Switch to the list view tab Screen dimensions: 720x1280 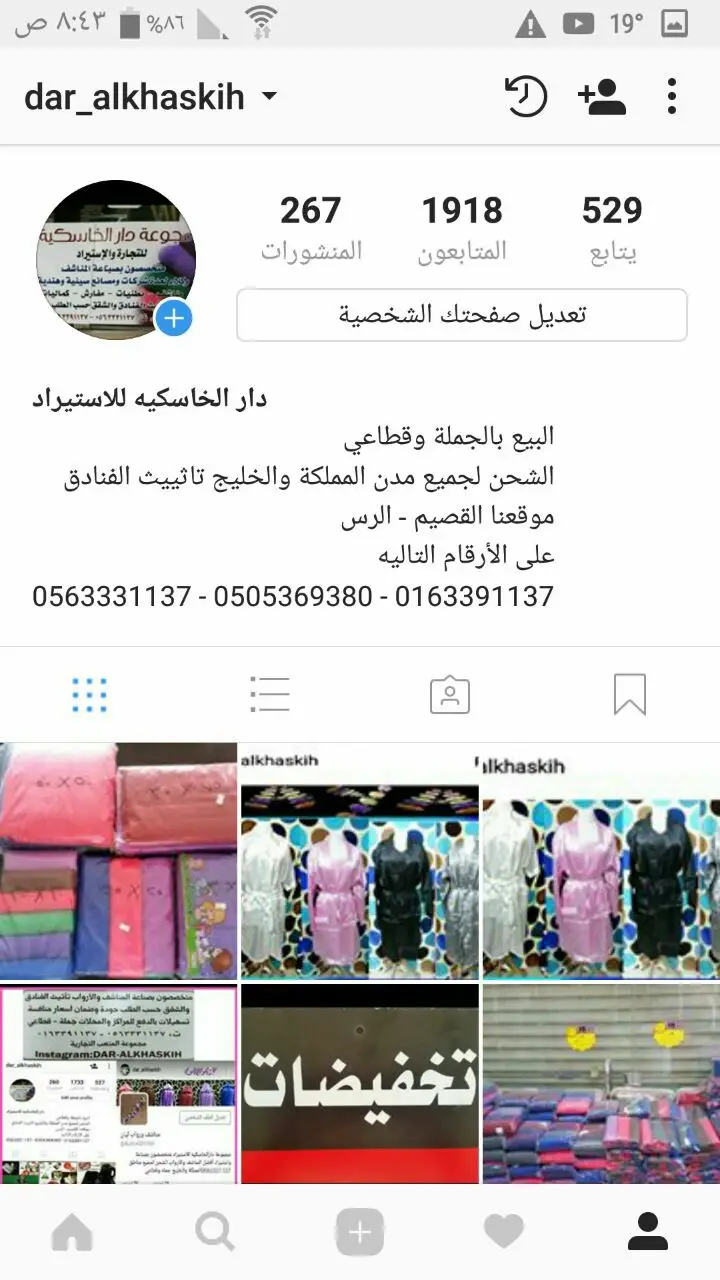tap(269, 694)
